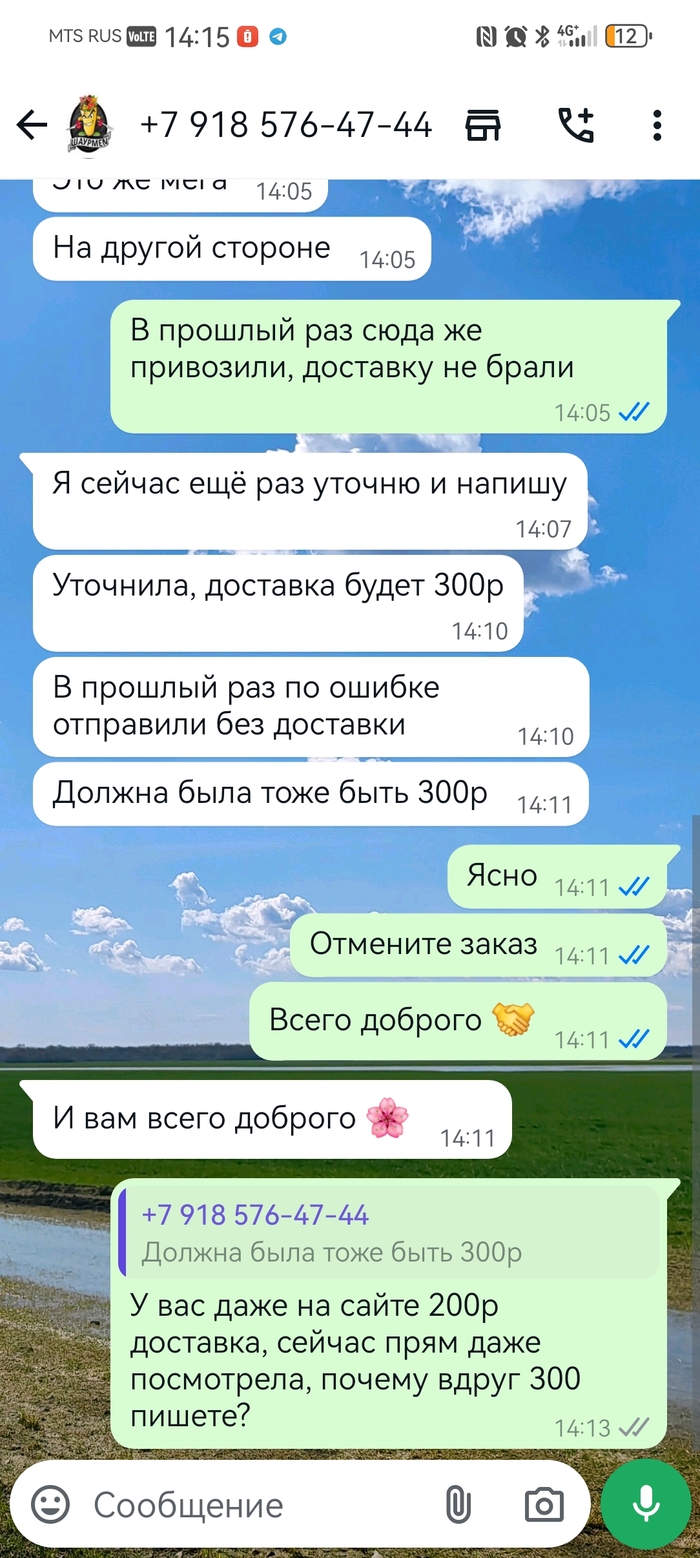Tap the voice message microphone button

click(x=645, y=1504)
